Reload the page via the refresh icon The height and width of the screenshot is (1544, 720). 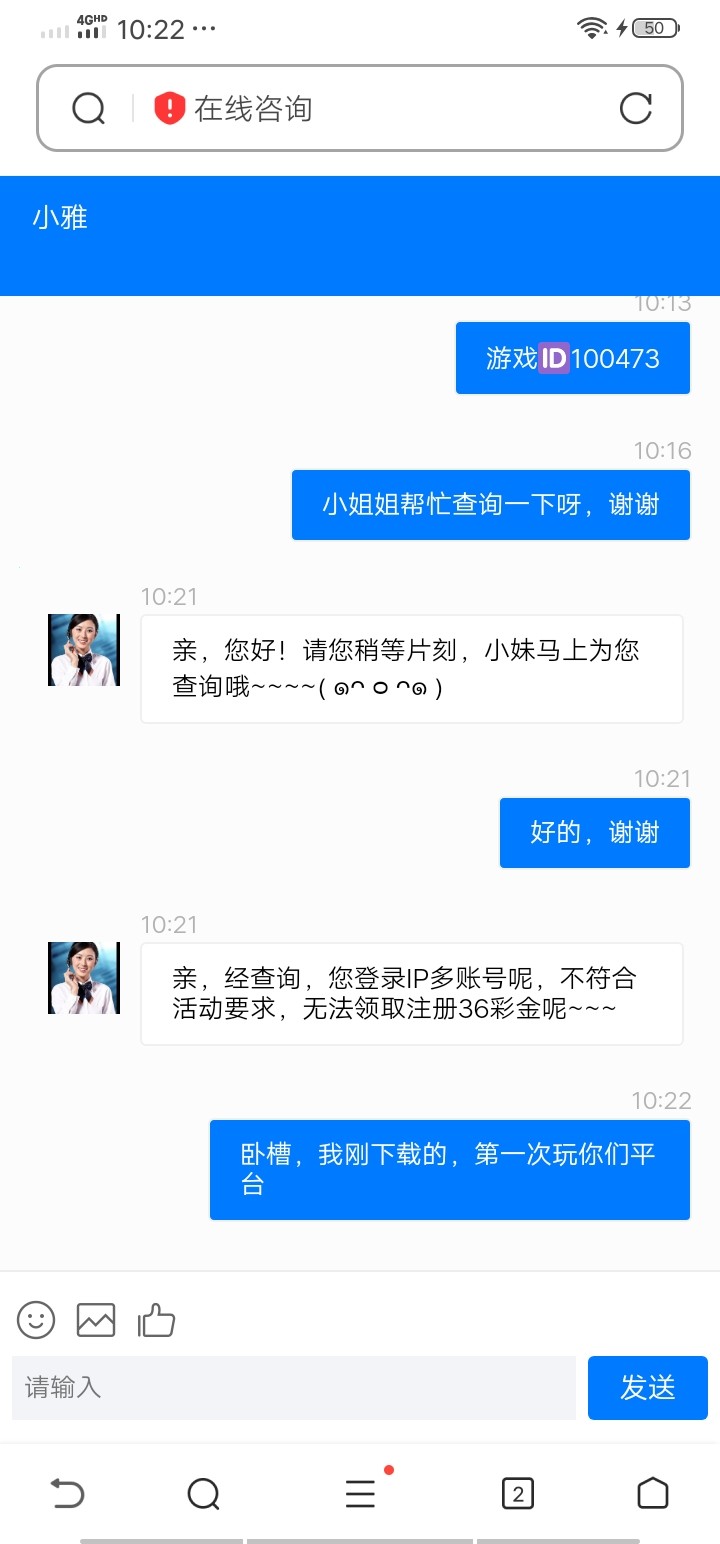tap(636, 108)
